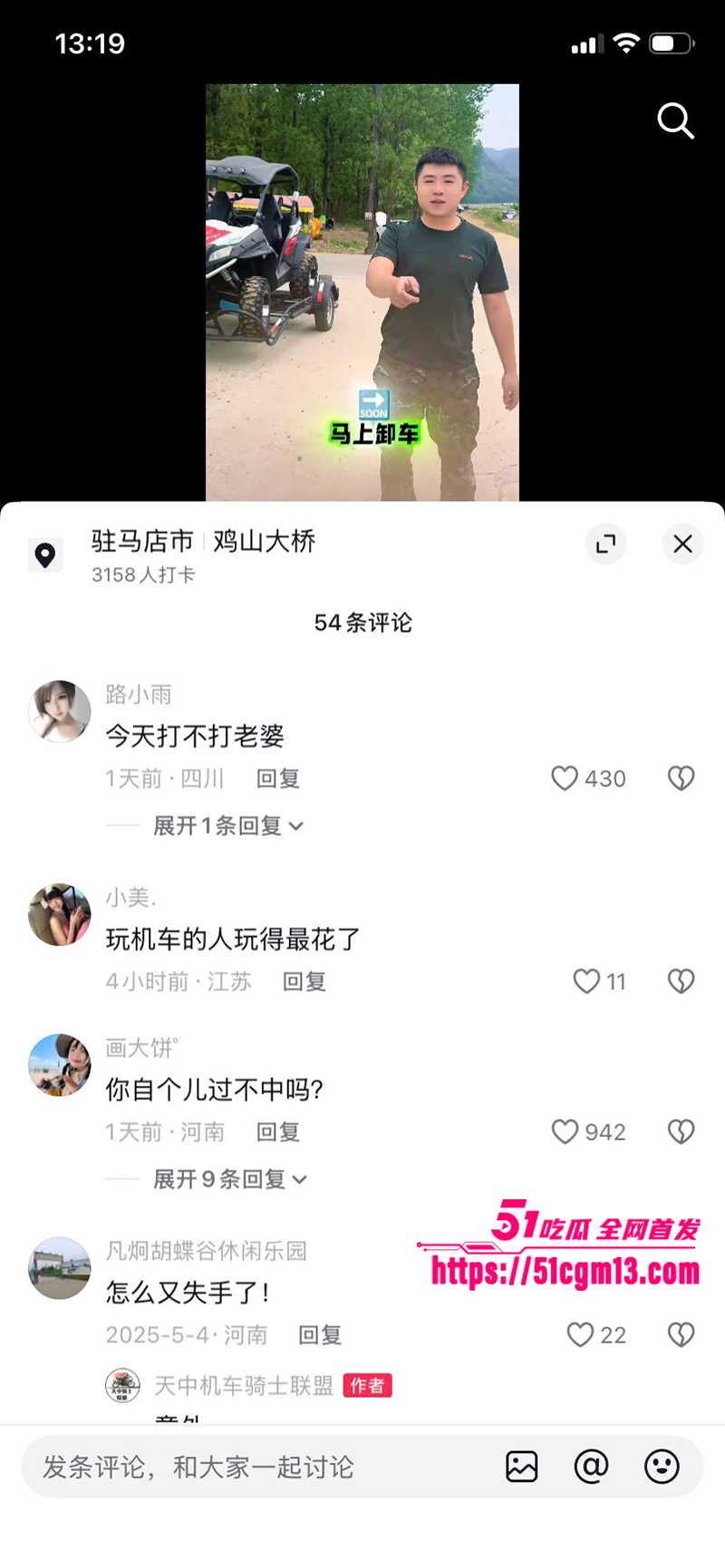Tap the dislike icon on 画大饼's comment

(x=681, y=1130)
